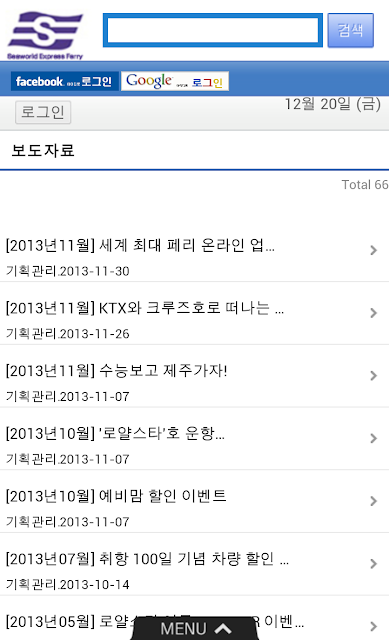Open the 세계 최대 페리 온라인 article
The width and height of the screenshot is (389, 640).
(194, 256)
